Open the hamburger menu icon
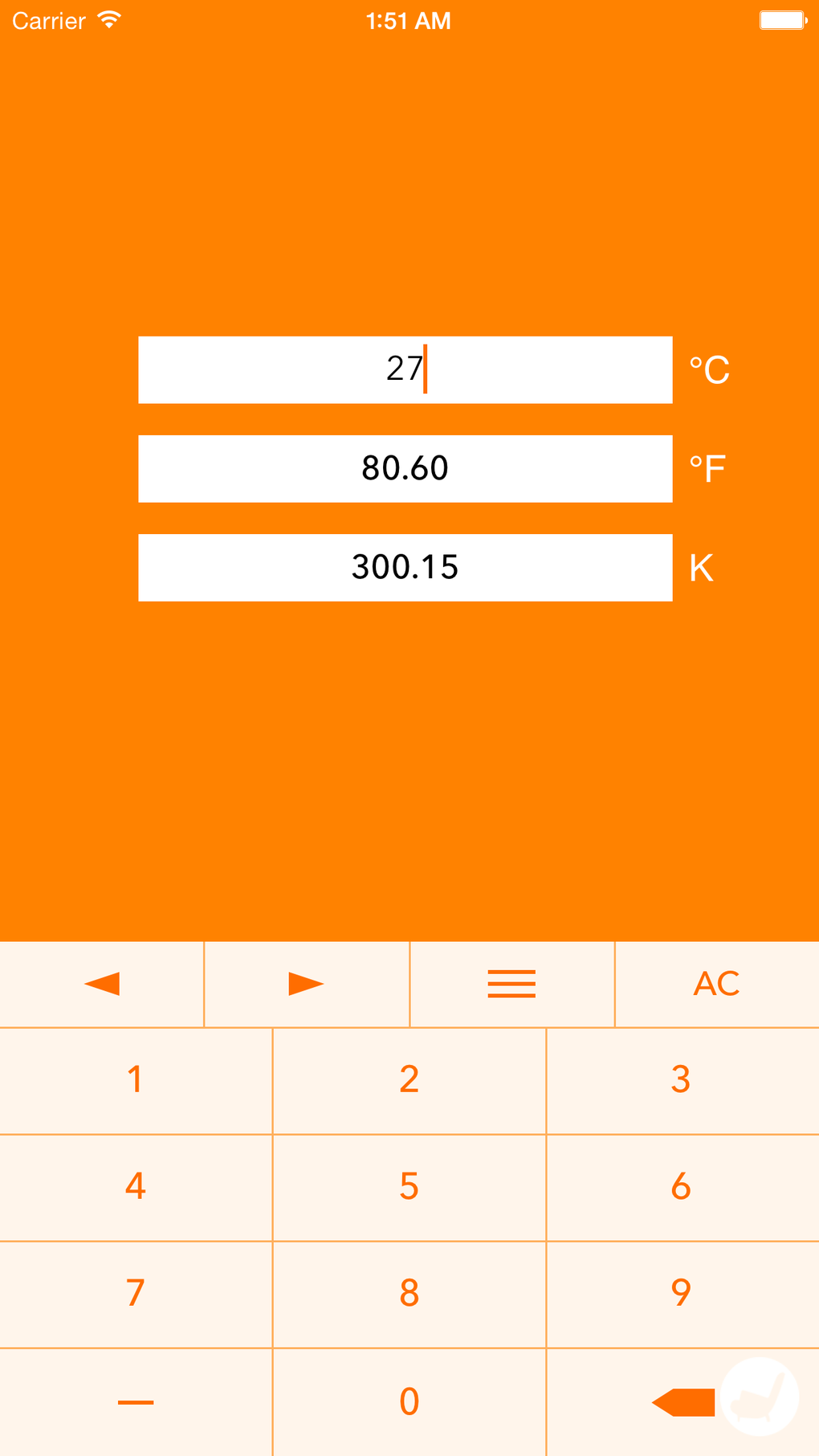 click(511, 983)
